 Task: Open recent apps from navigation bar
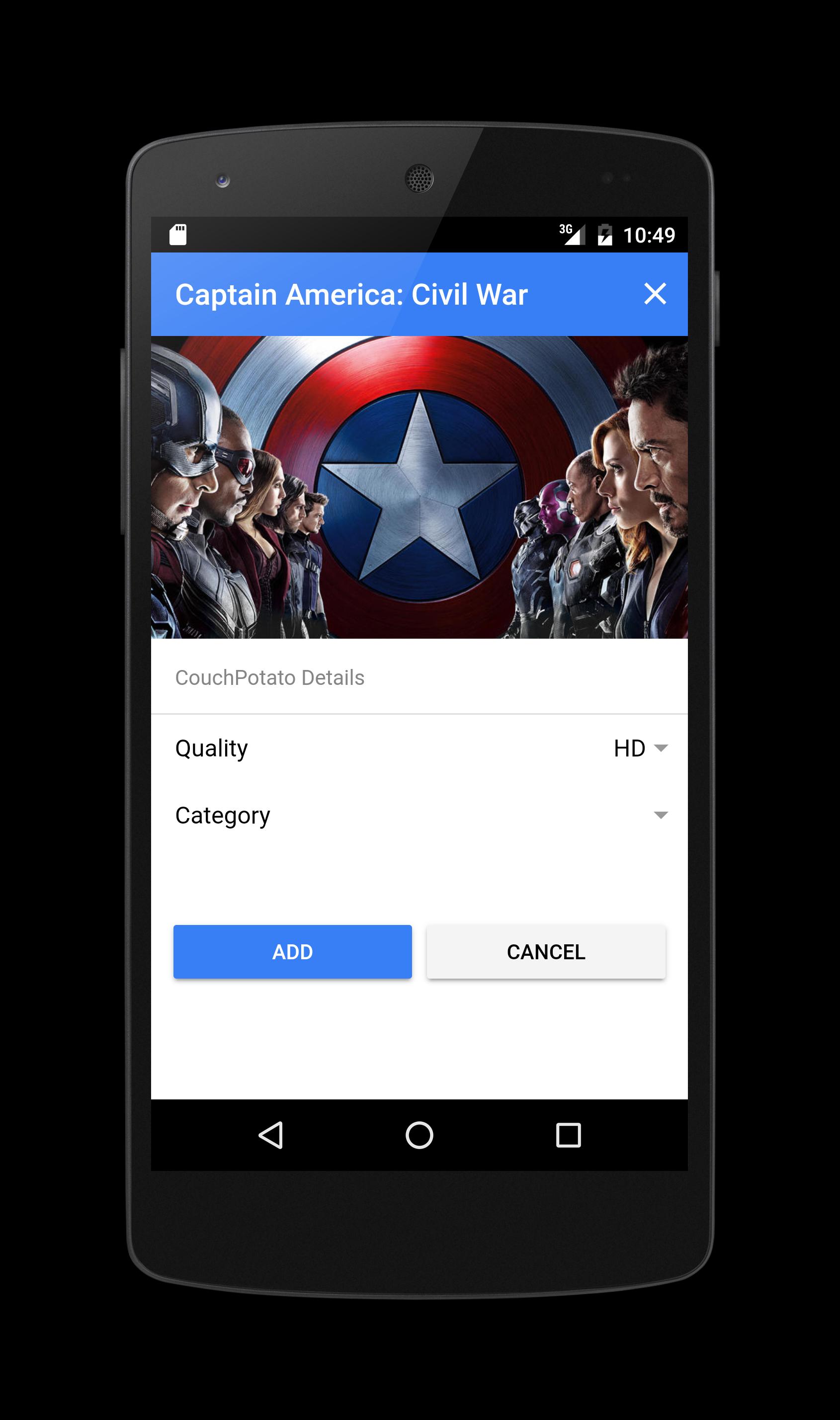click(568, 1135)
